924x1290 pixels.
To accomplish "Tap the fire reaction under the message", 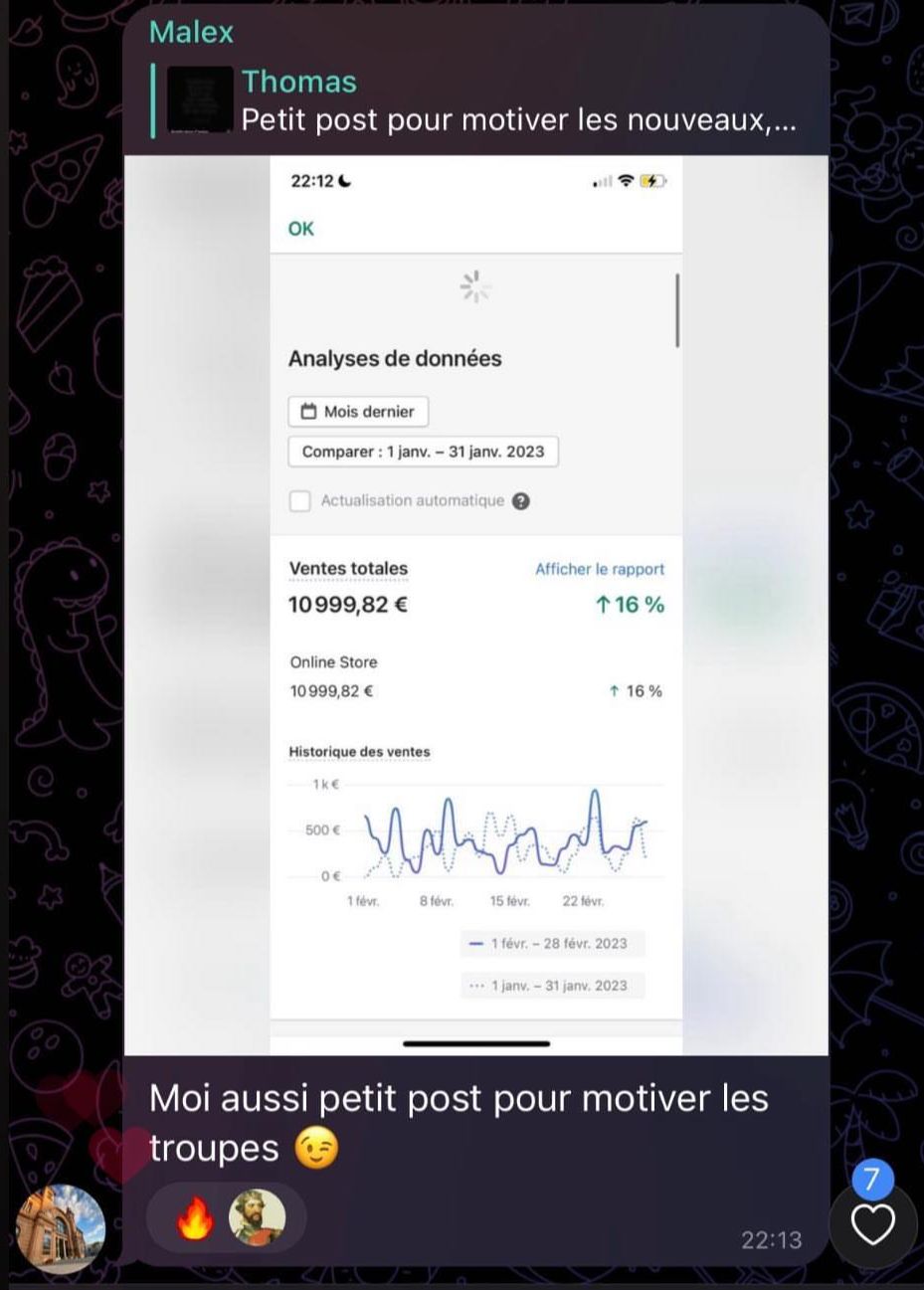I will click(x=195, y=1217).
